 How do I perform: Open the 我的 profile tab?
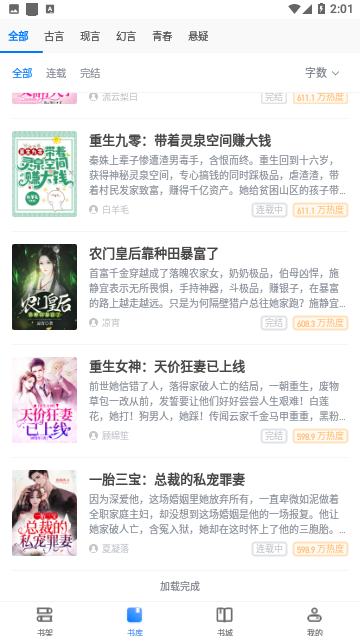[315, 621]
